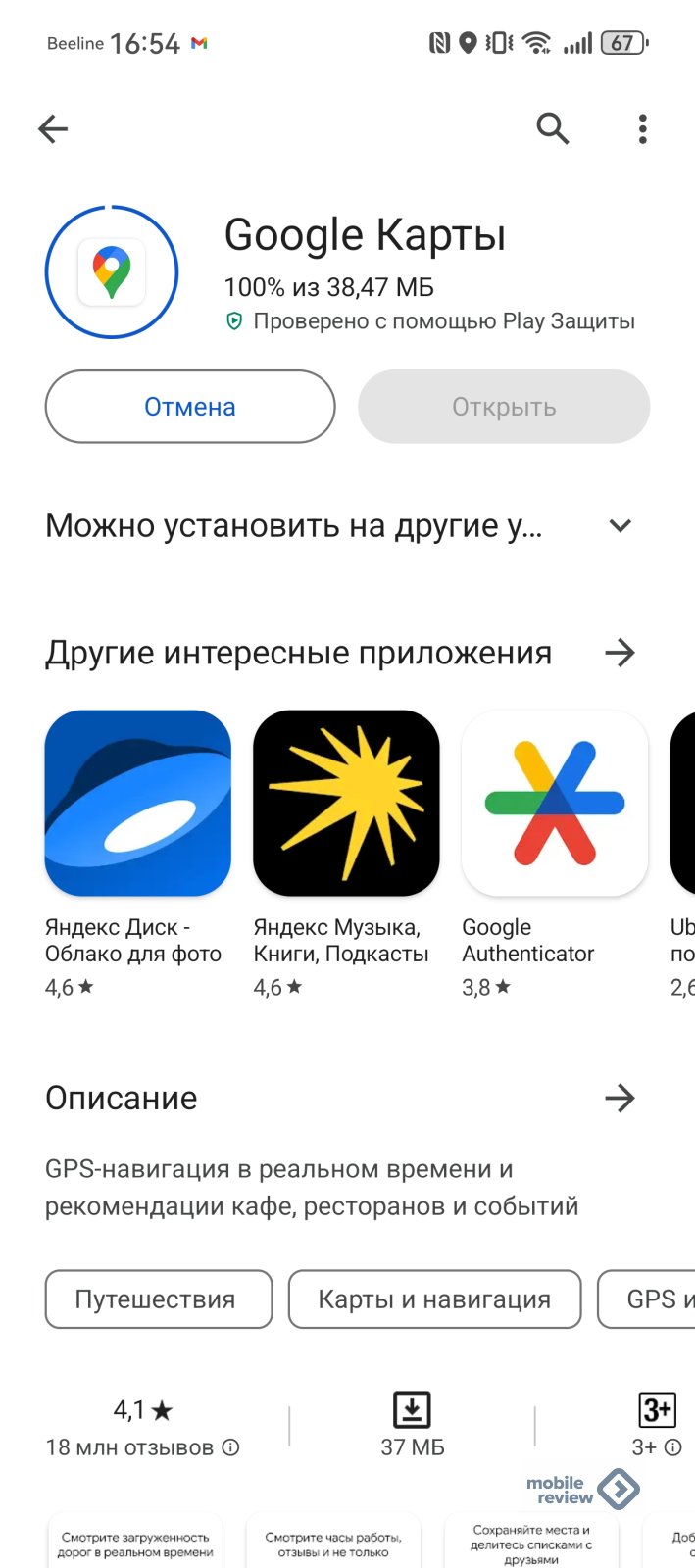Open Google Authenticator app card
This screenshot has height=1568, width=695.
click(555, 804)
